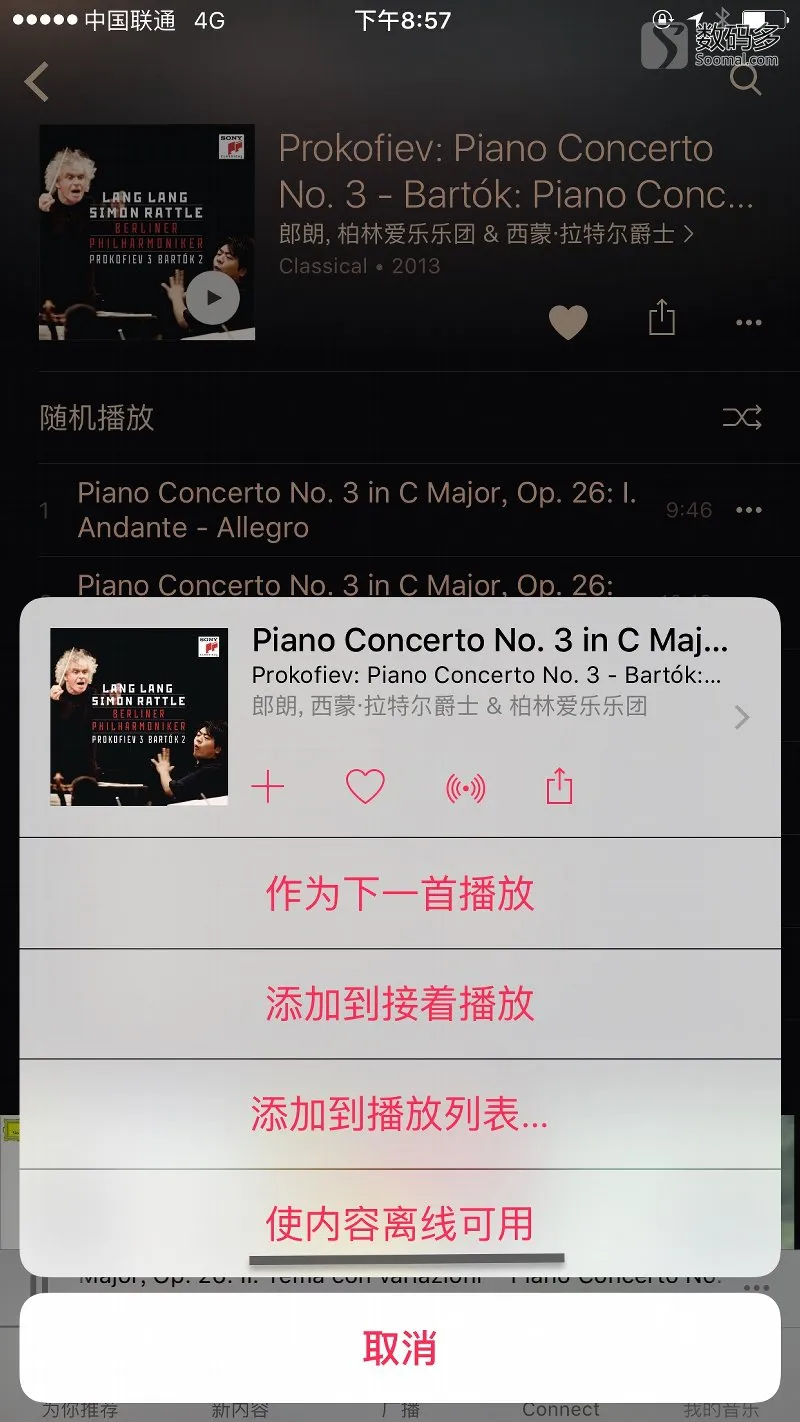Add the song with the plus icon

(268, 787)
